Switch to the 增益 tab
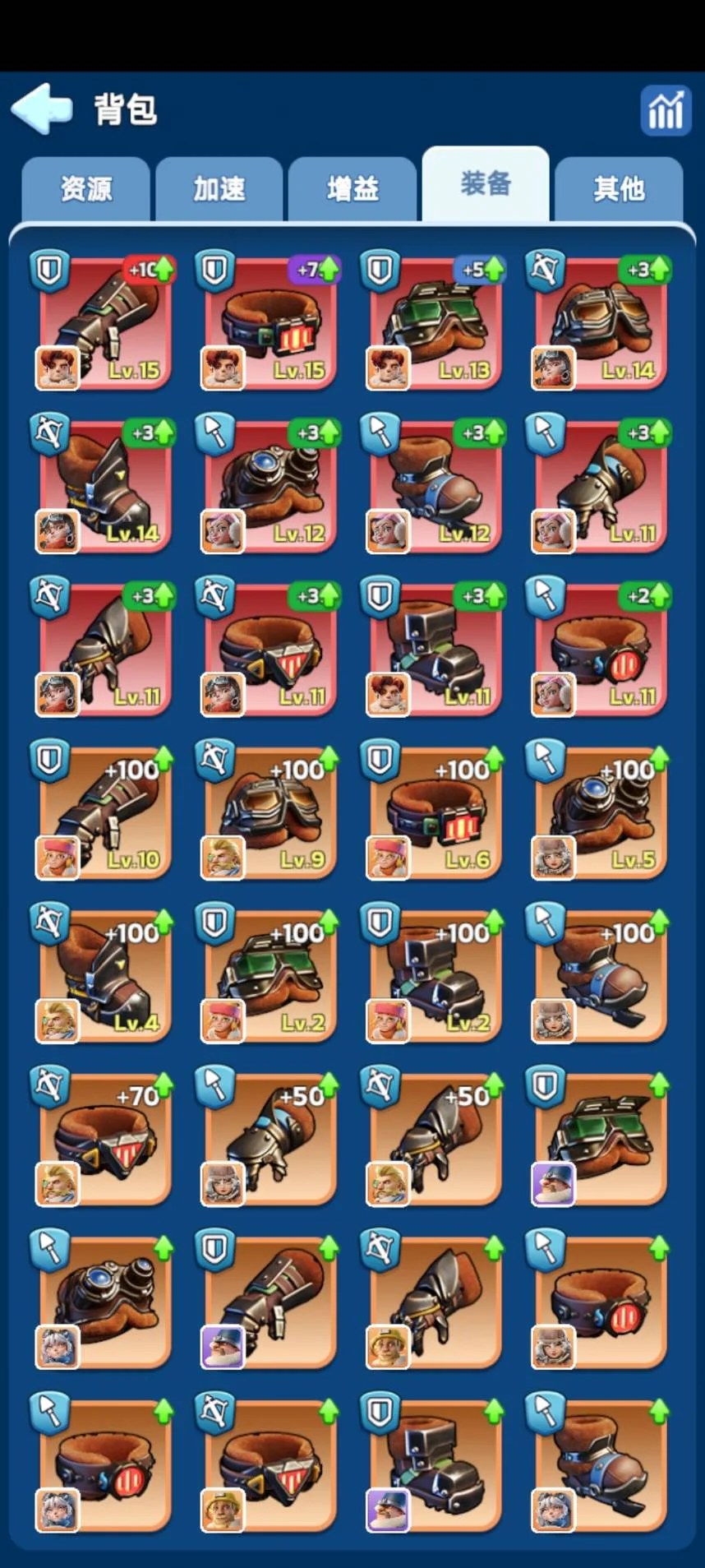Screen dimensions: 705x1568 click(352, 189)
